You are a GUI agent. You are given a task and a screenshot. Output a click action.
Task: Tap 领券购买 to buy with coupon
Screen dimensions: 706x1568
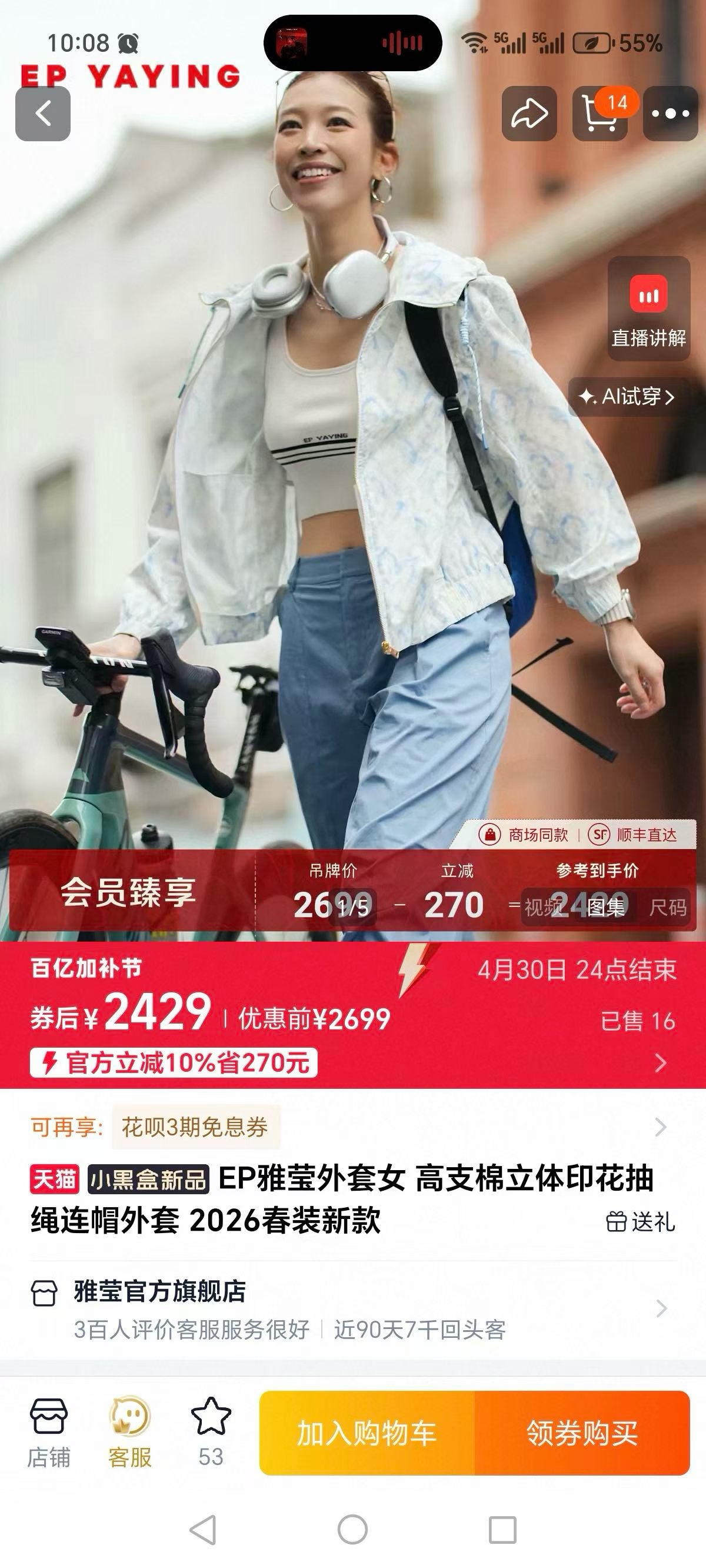(582, 1433)
